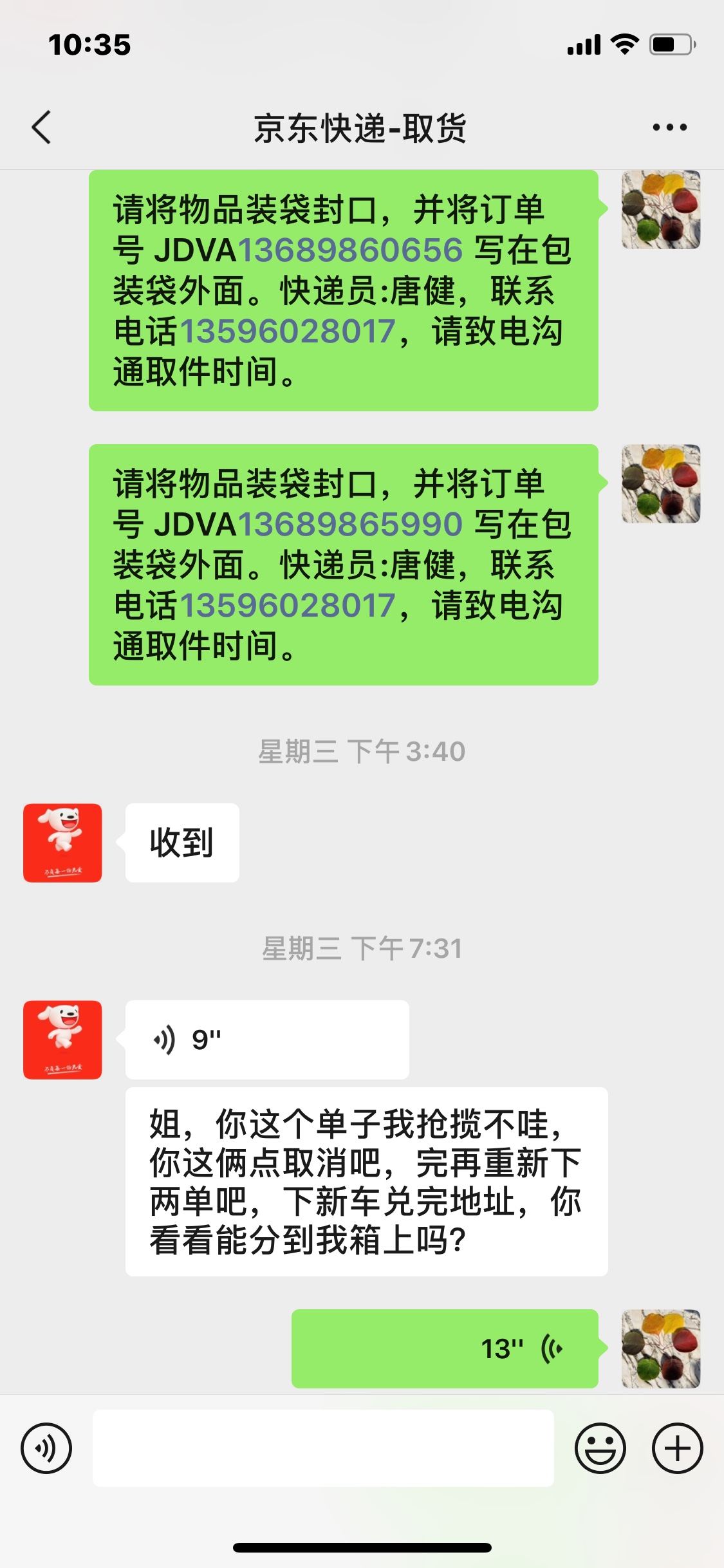Open the emoji picker
The height and width of the screenshot is (1568, 724).
click(x=600, y=1448)
